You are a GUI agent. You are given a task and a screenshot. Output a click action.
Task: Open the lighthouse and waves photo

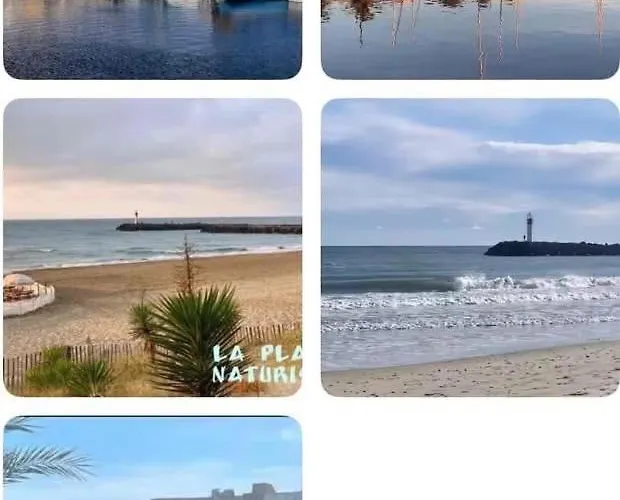coord(470,247)
